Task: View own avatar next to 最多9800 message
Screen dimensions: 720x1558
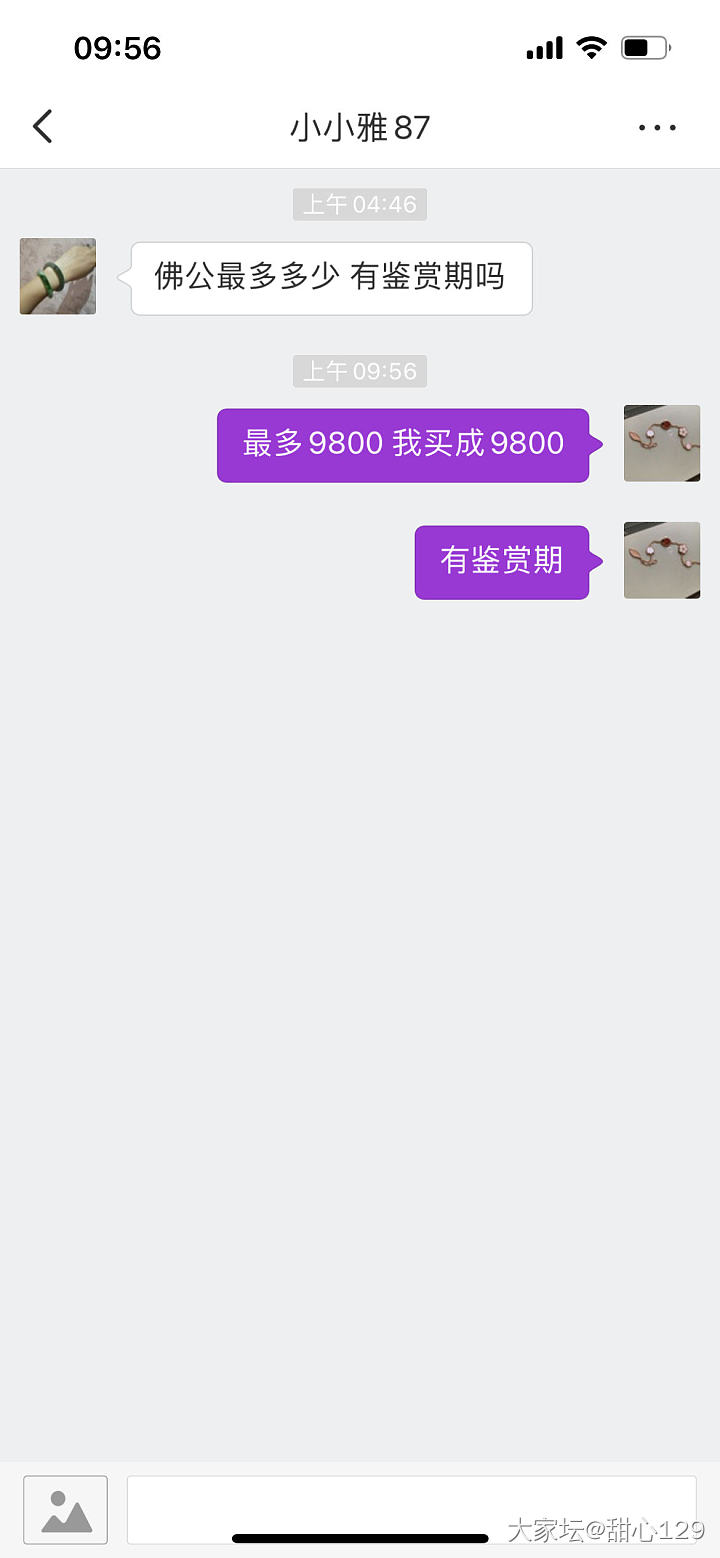Action: pos(661,443)
